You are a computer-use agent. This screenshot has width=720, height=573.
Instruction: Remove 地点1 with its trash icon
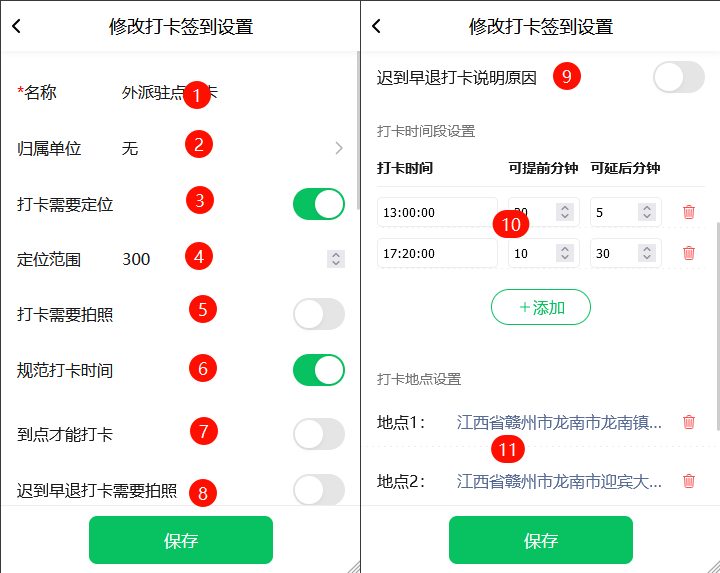pyautogui.click(x=689, y=422)
